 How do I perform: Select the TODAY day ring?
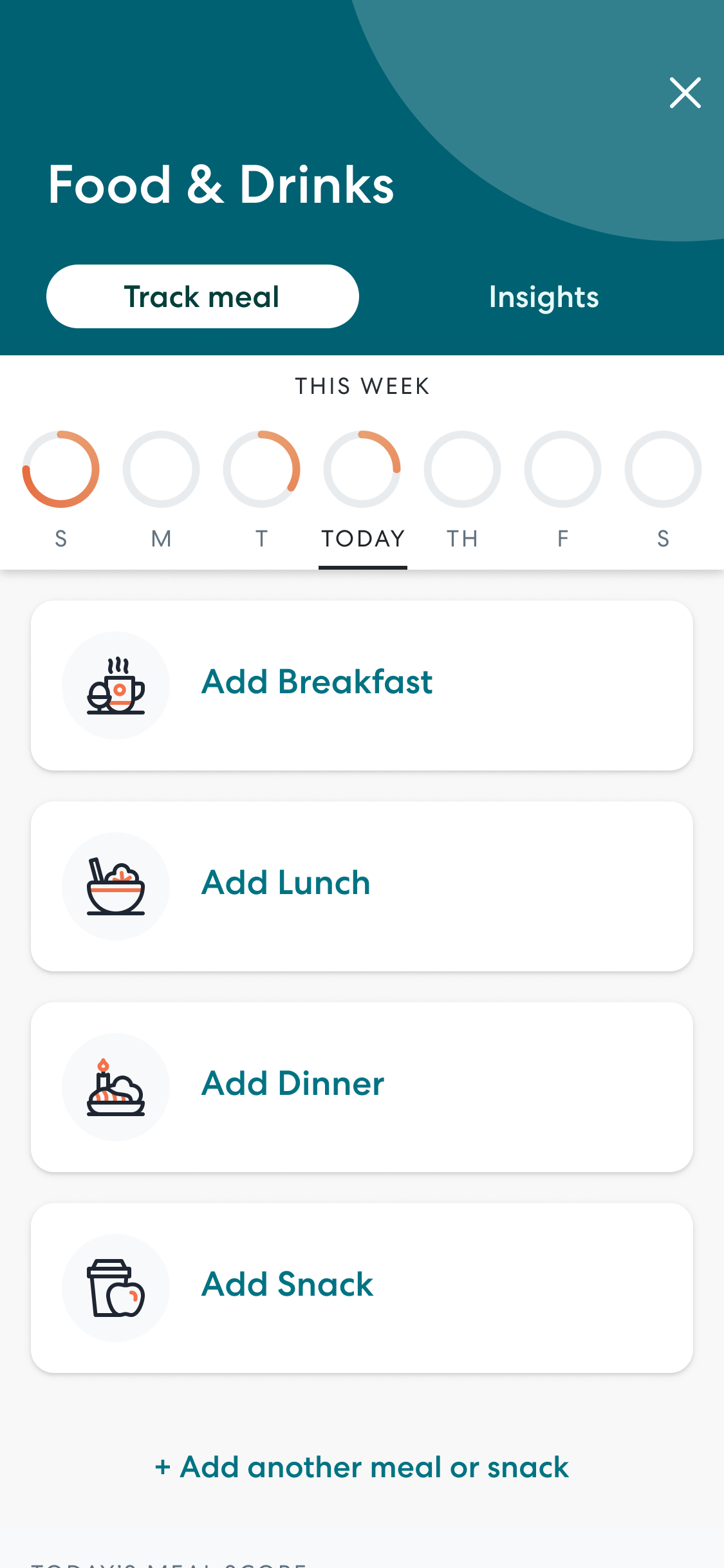pos(362,470)
